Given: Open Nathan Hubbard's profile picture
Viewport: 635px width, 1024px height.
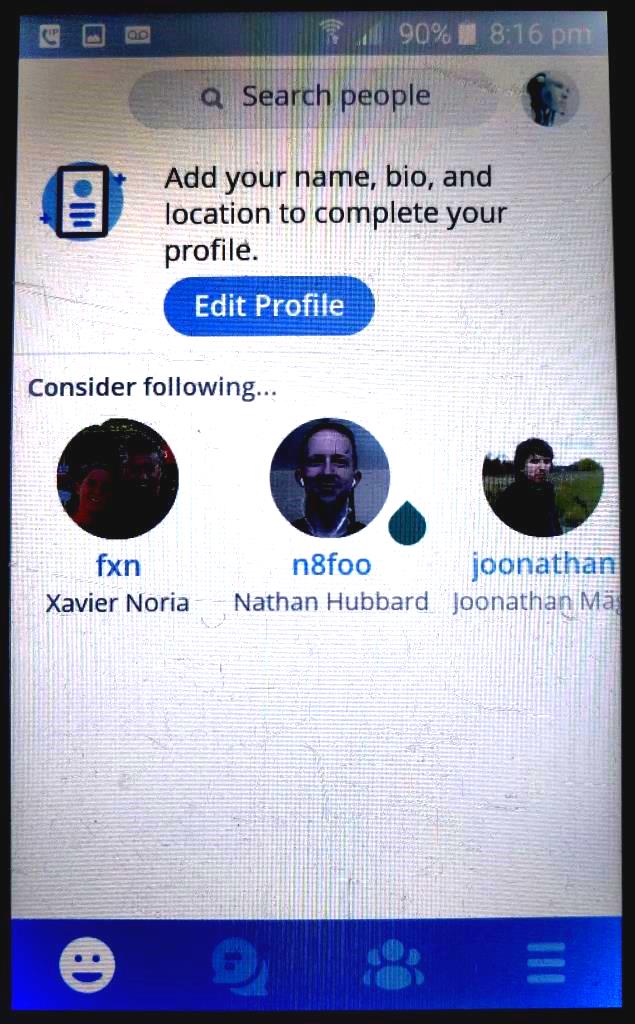Looking at the screenshot, I should pyautogui.click(x=330, y=478).
